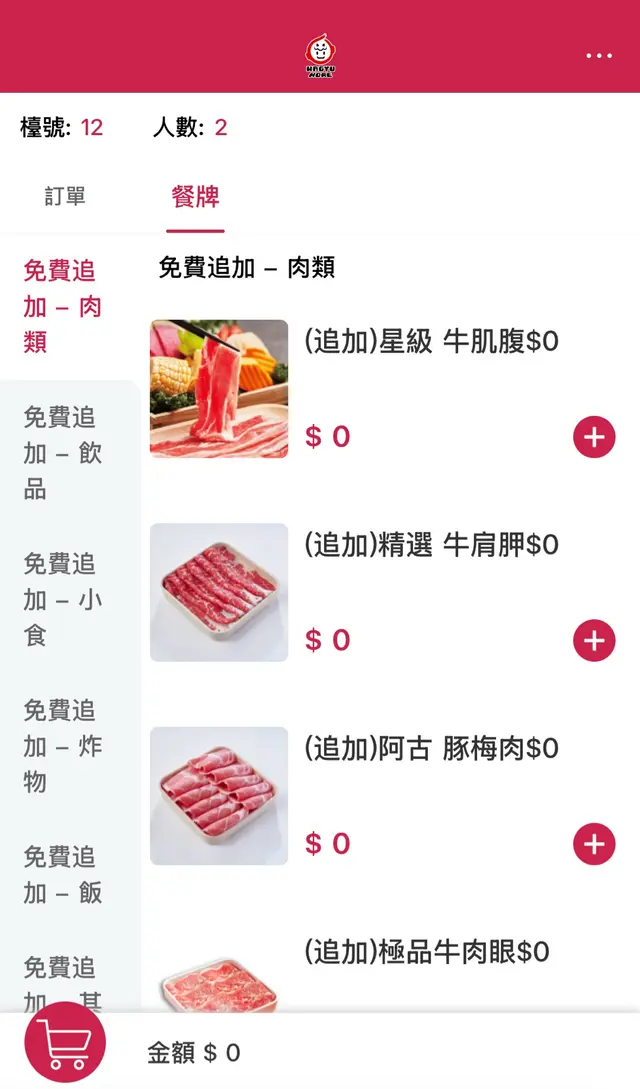Show the 免費追加 – 炸物 category
Image resolution: width=640 pixels, height=1089 pixels.
(63, 746)
